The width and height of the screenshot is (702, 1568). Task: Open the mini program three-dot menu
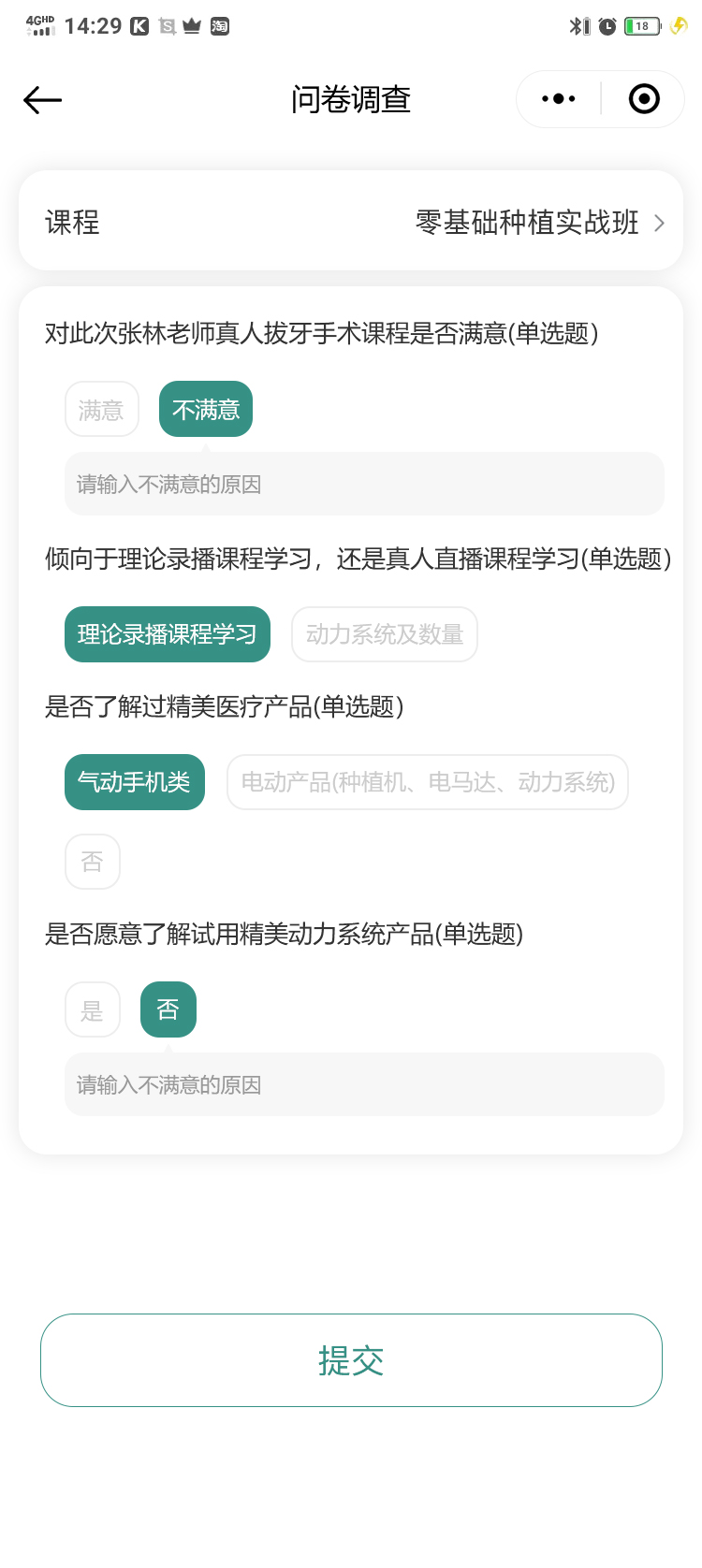coord(559,99)
